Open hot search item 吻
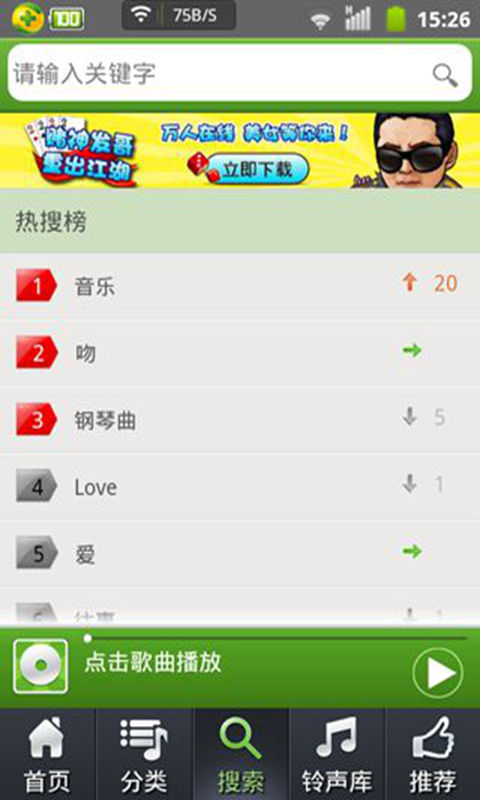 240,353
